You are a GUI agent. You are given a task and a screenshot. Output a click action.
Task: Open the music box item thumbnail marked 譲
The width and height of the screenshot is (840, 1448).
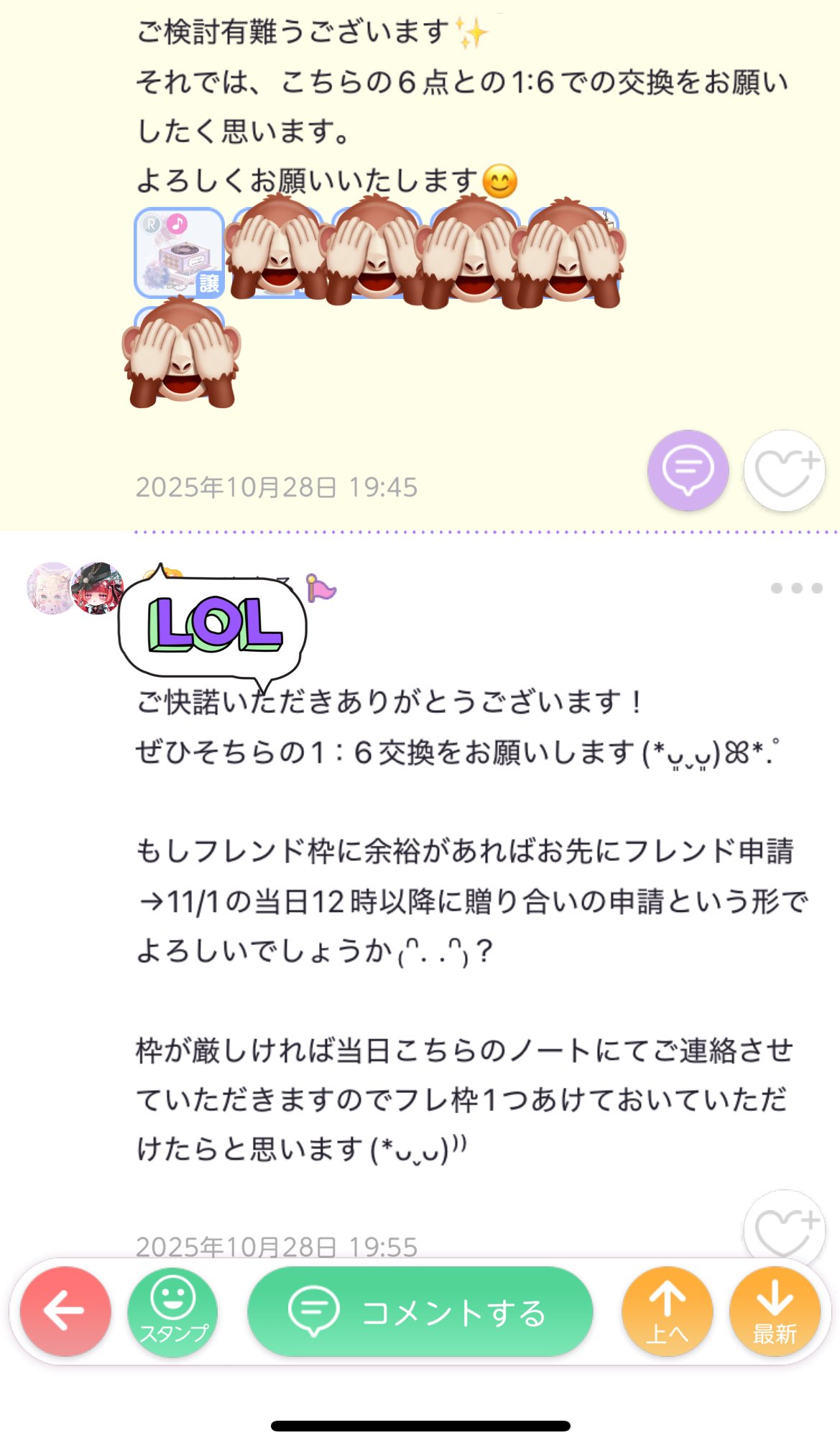tap(179, 252)
